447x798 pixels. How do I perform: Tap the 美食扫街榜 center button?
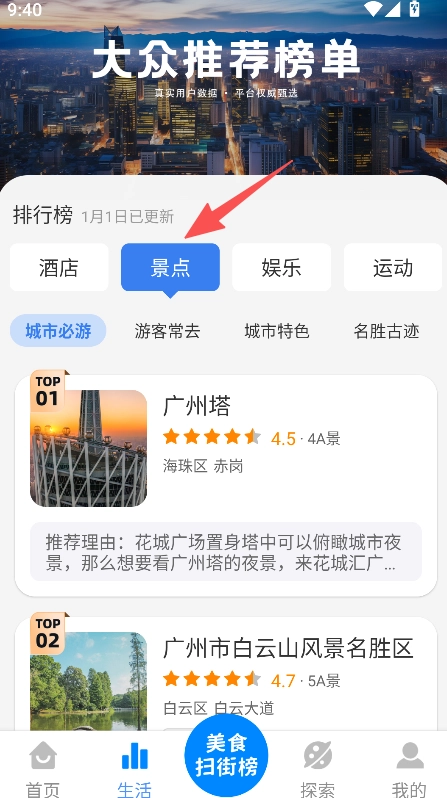(226, 755)
